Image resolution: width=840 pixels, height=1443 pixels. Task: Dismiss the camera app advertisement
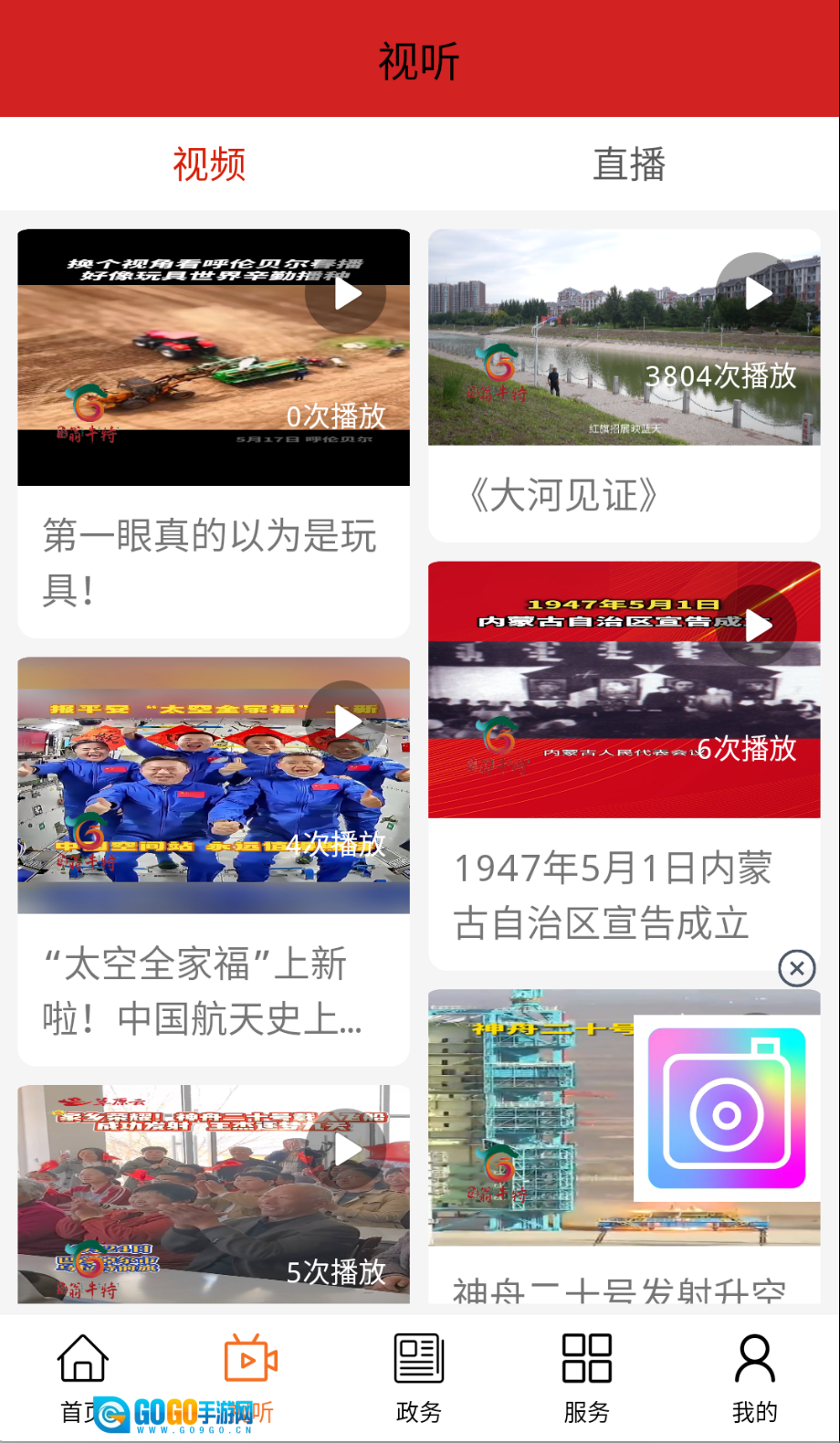click(x=797, y=969)
